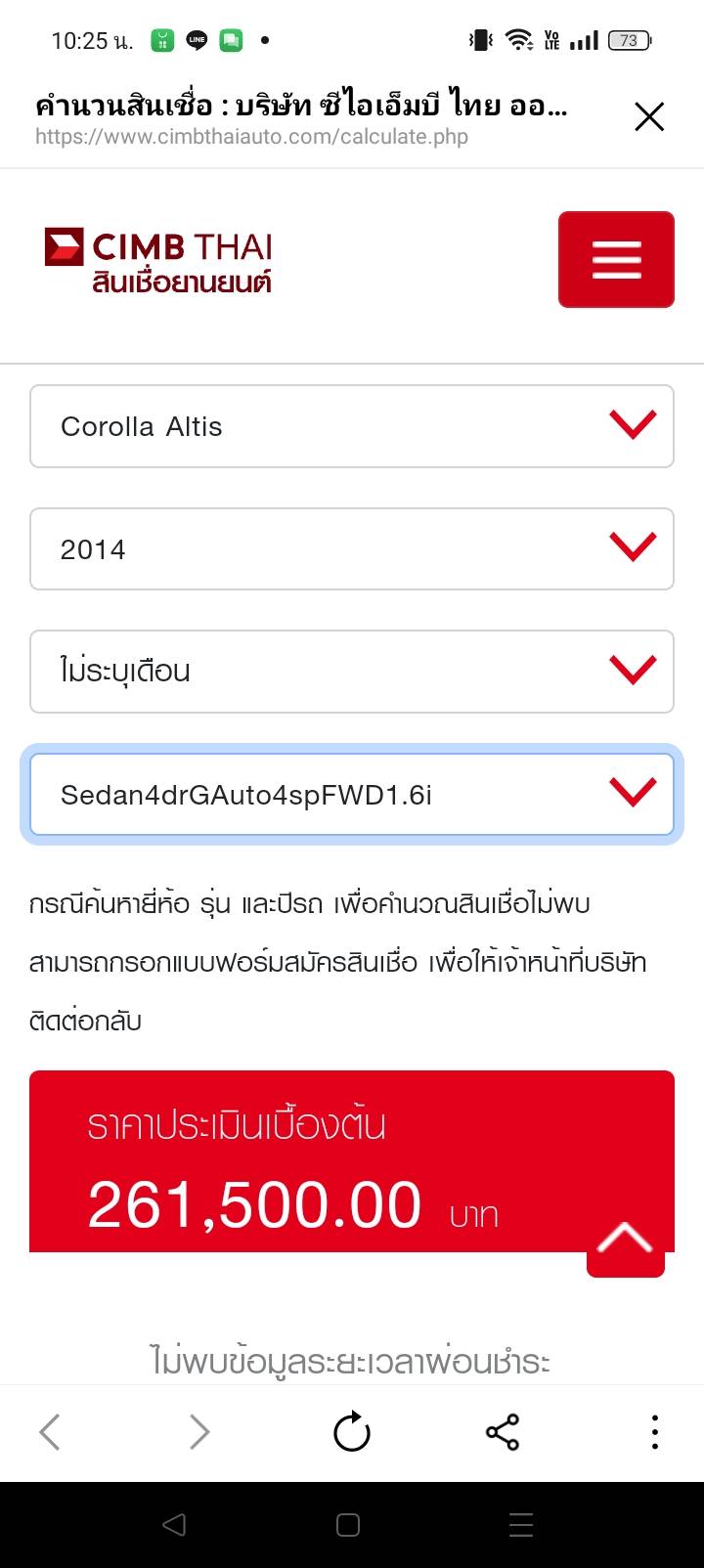
Task: Close the in-app browser page
Action: (x=649, y=117)
